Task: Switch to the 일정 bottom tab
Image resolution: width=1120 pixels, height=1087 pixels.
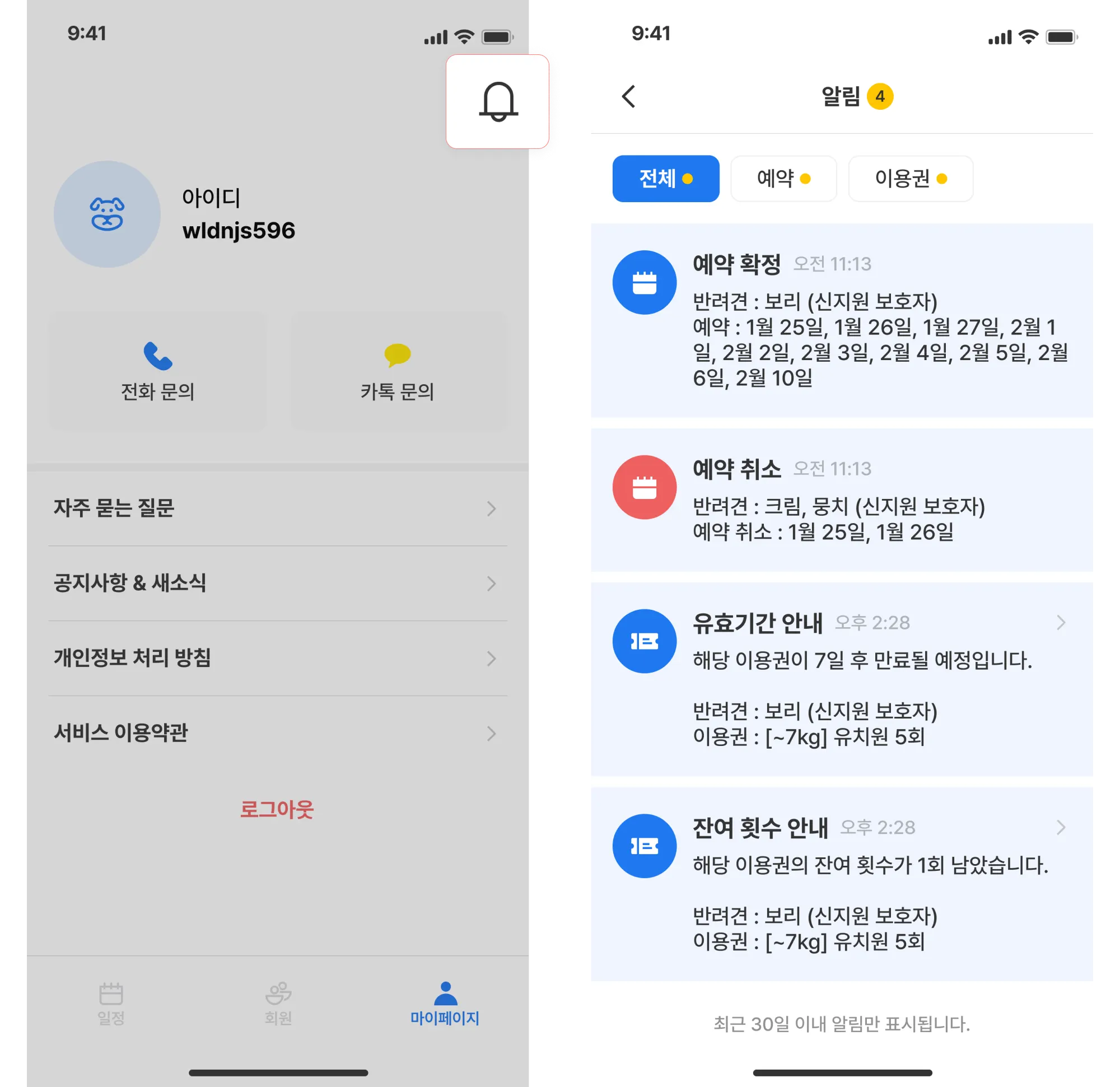Action: click(111, 1004)
